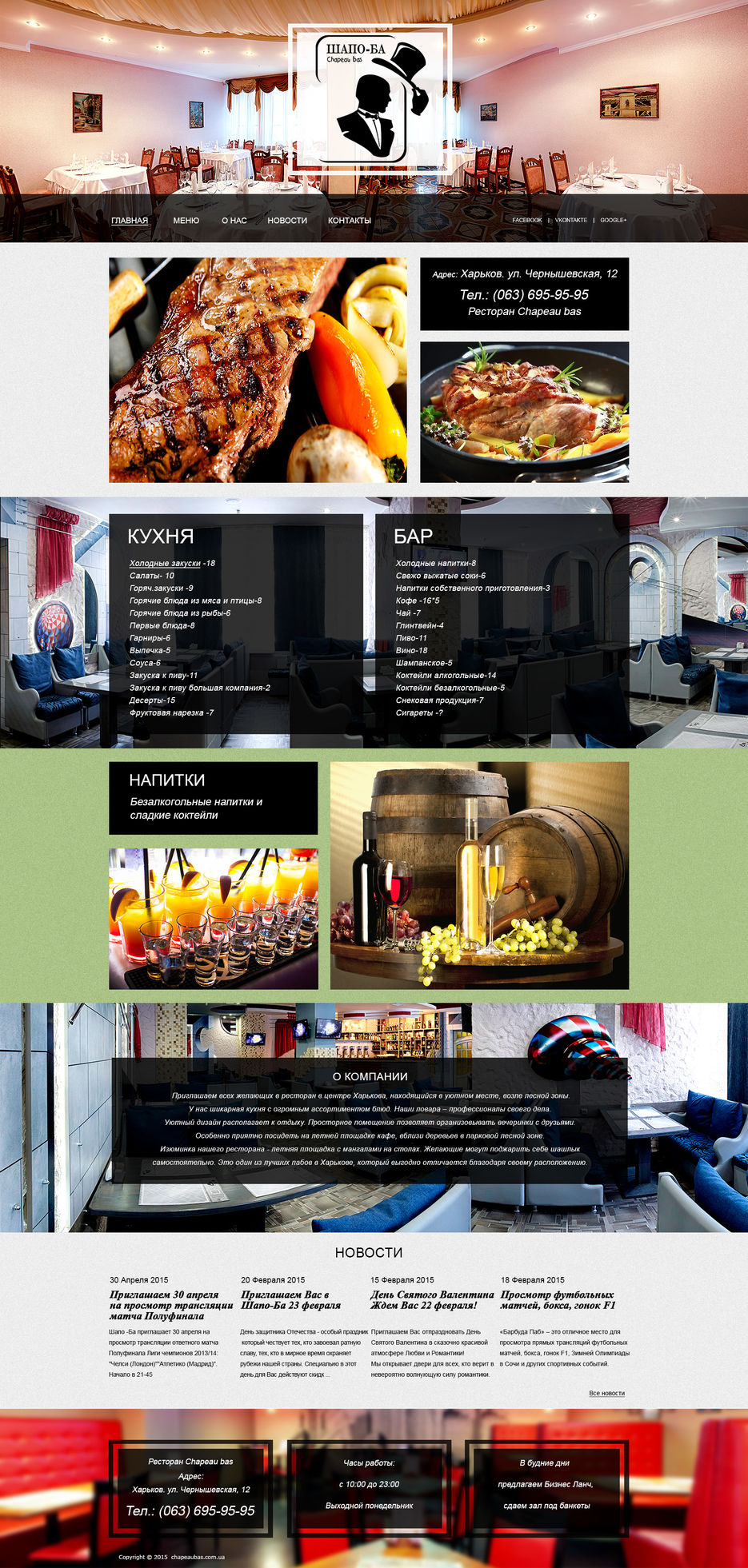
Task: Open the Просмотр футбольных матчей news post
Action: 558,1299
